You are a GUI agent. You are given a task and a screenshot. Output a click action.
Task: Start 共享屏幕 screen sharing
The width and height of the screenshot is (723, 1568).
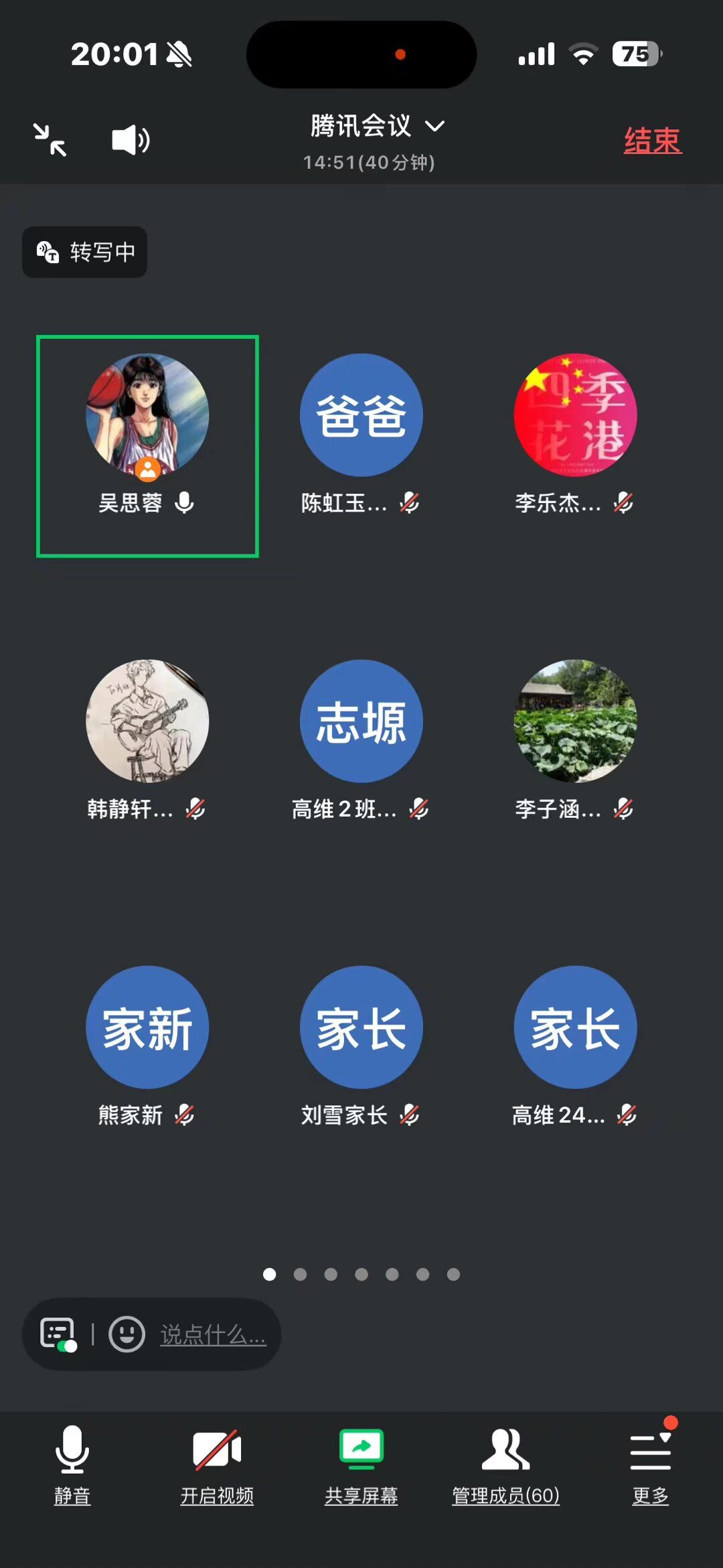361,1466
